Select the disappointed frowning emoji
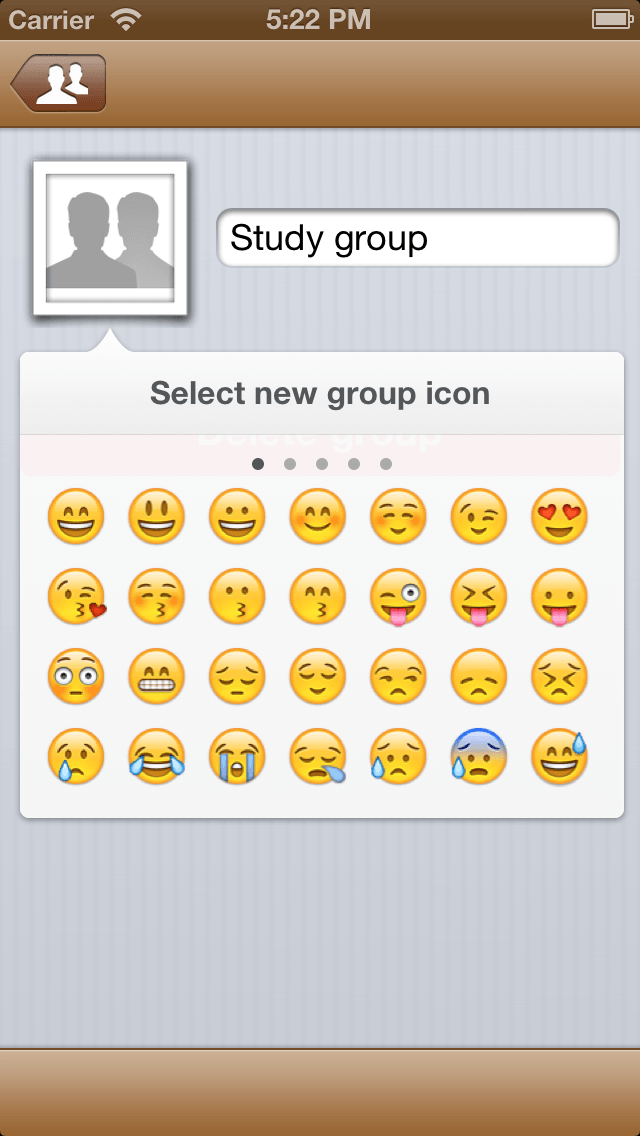 (x=478, y=678)
